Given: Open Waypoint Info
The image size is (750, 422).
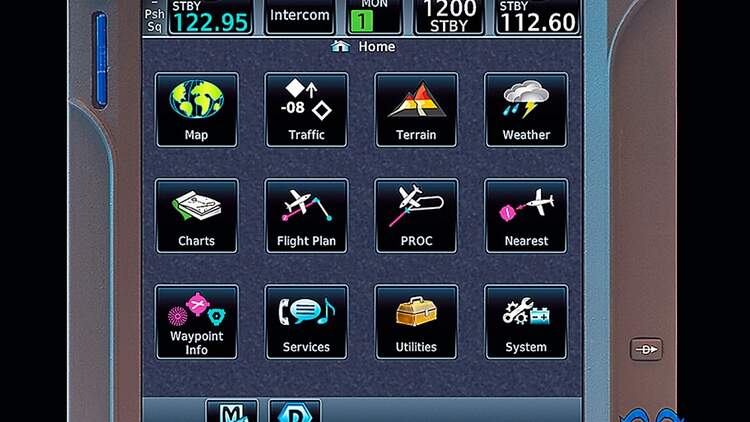Looking at the screenshot, I should coord(196,322).
